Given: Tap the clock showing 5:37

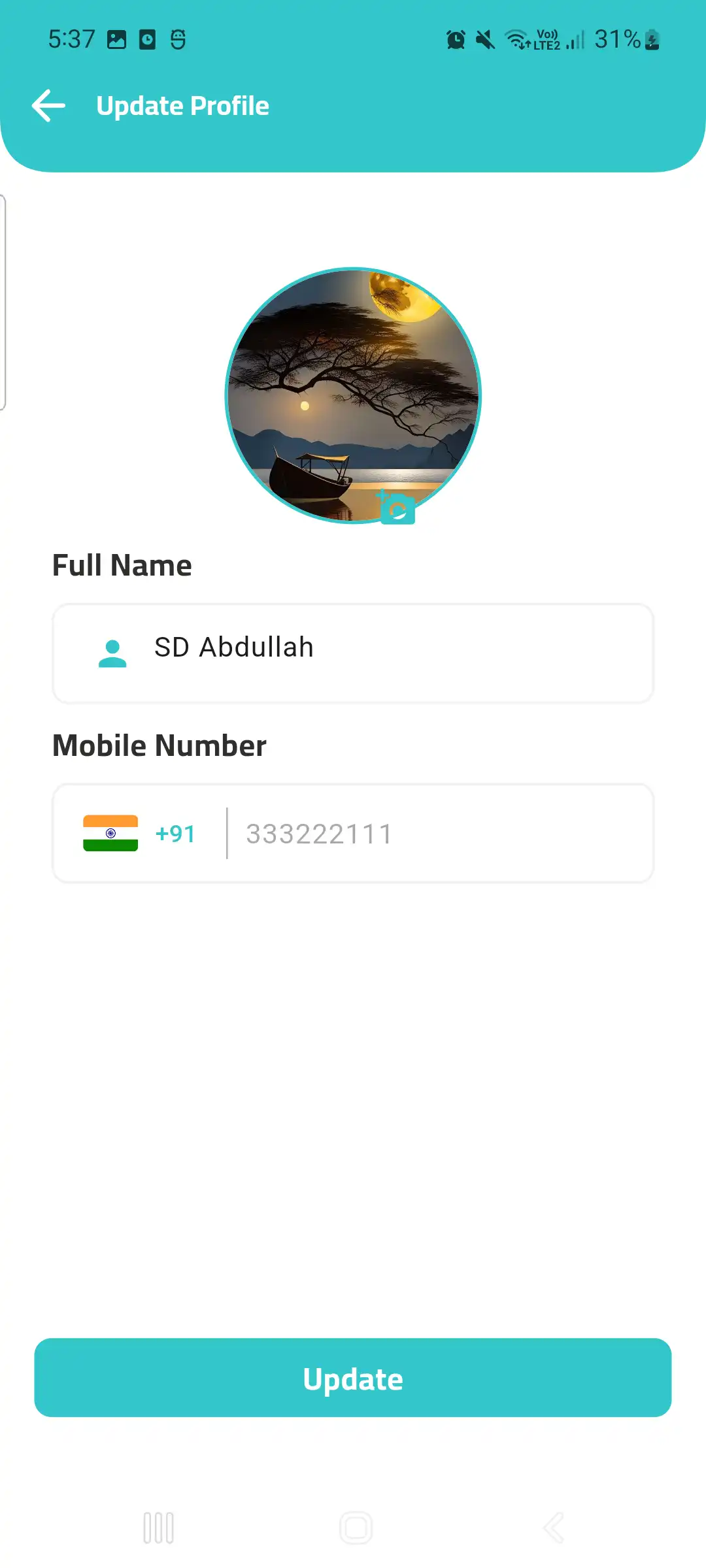Looking at the screenshot, I should (72, 39).
